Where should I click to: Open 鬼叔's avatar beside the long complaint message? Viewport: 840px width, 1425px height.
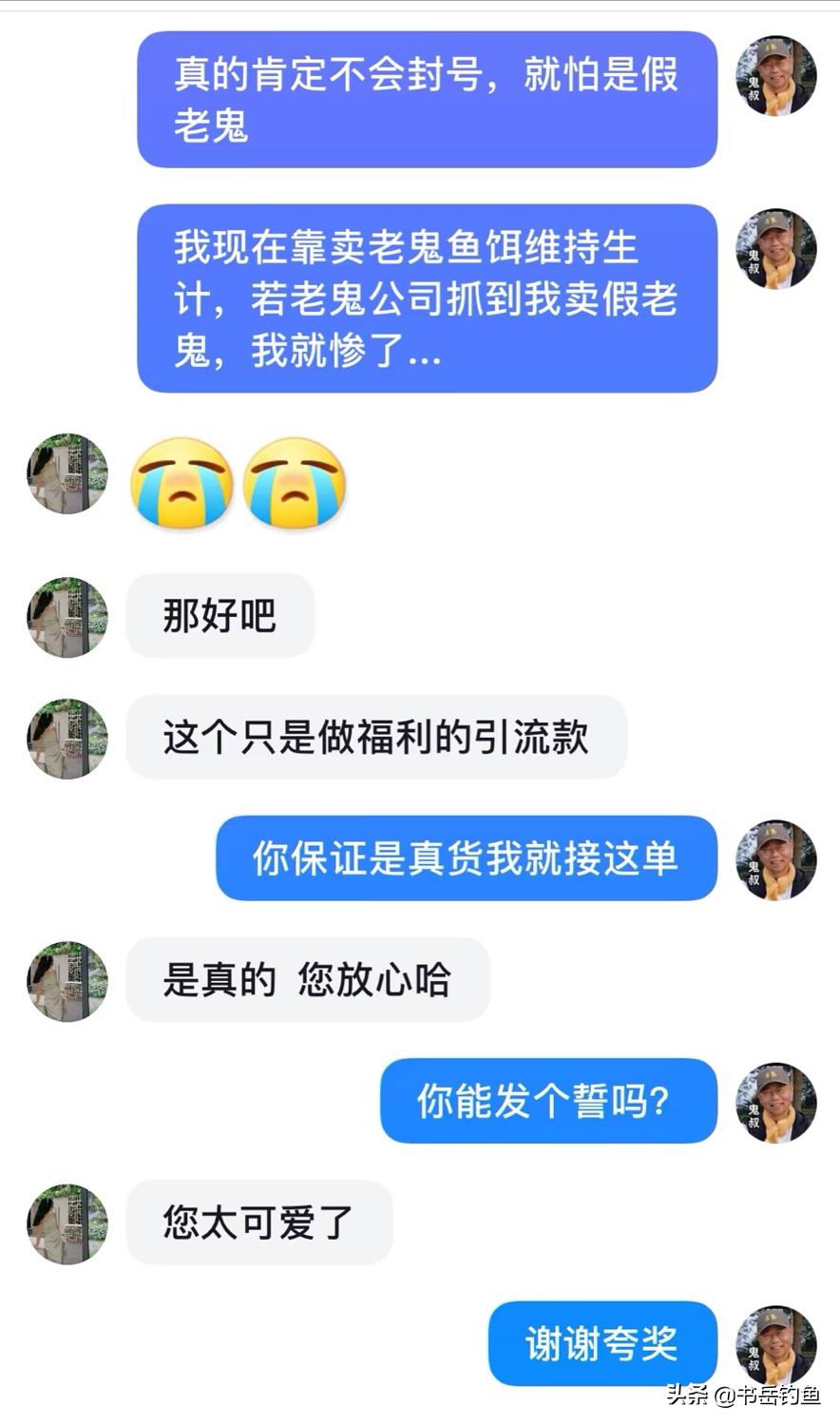775,248
